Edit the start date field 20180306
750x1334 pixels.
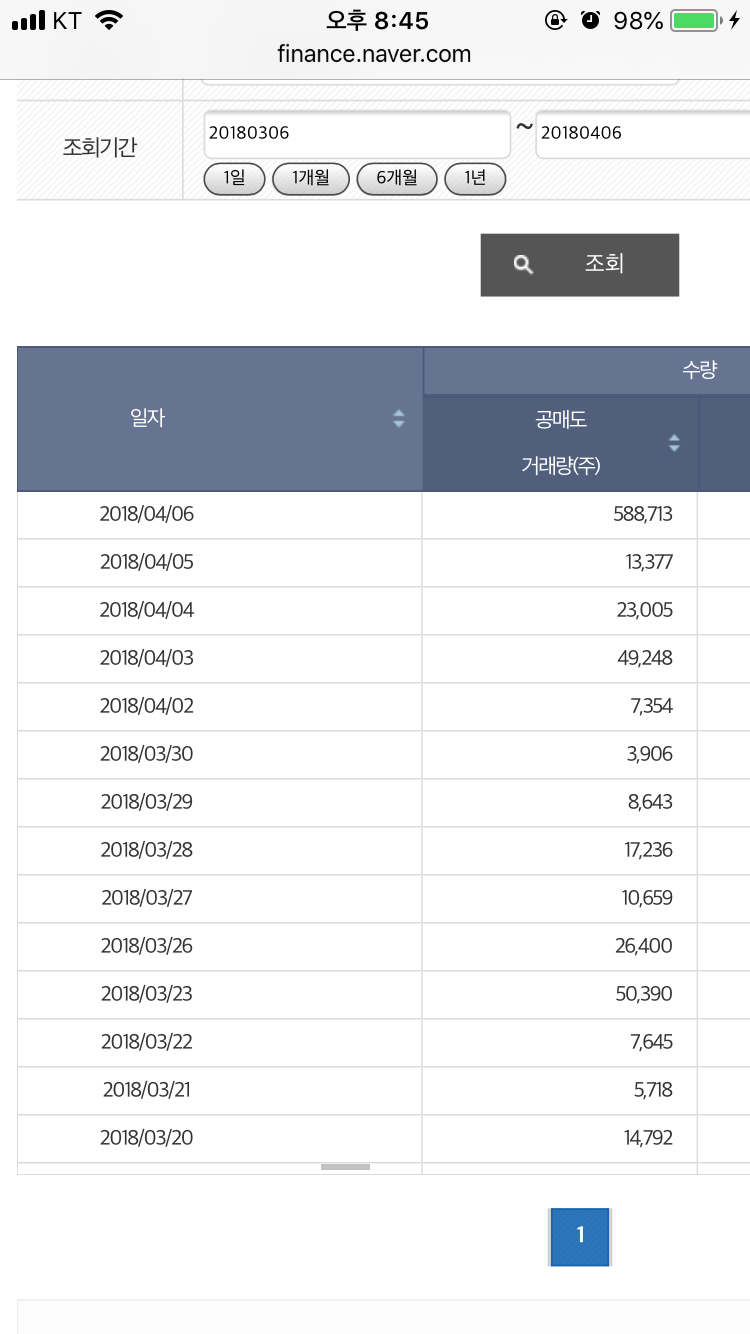[357, 134]
